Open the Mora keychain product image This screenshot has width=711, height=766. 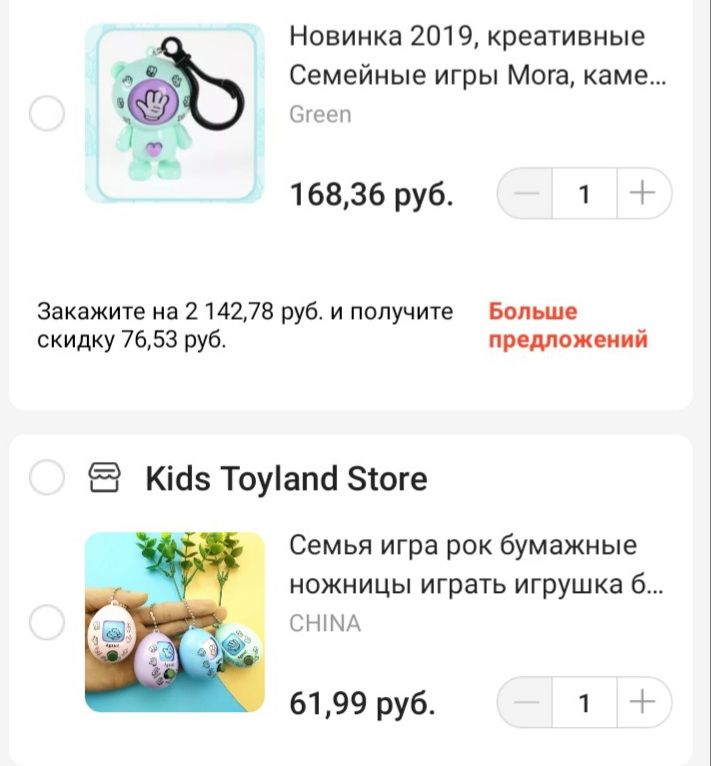point(174,113)
